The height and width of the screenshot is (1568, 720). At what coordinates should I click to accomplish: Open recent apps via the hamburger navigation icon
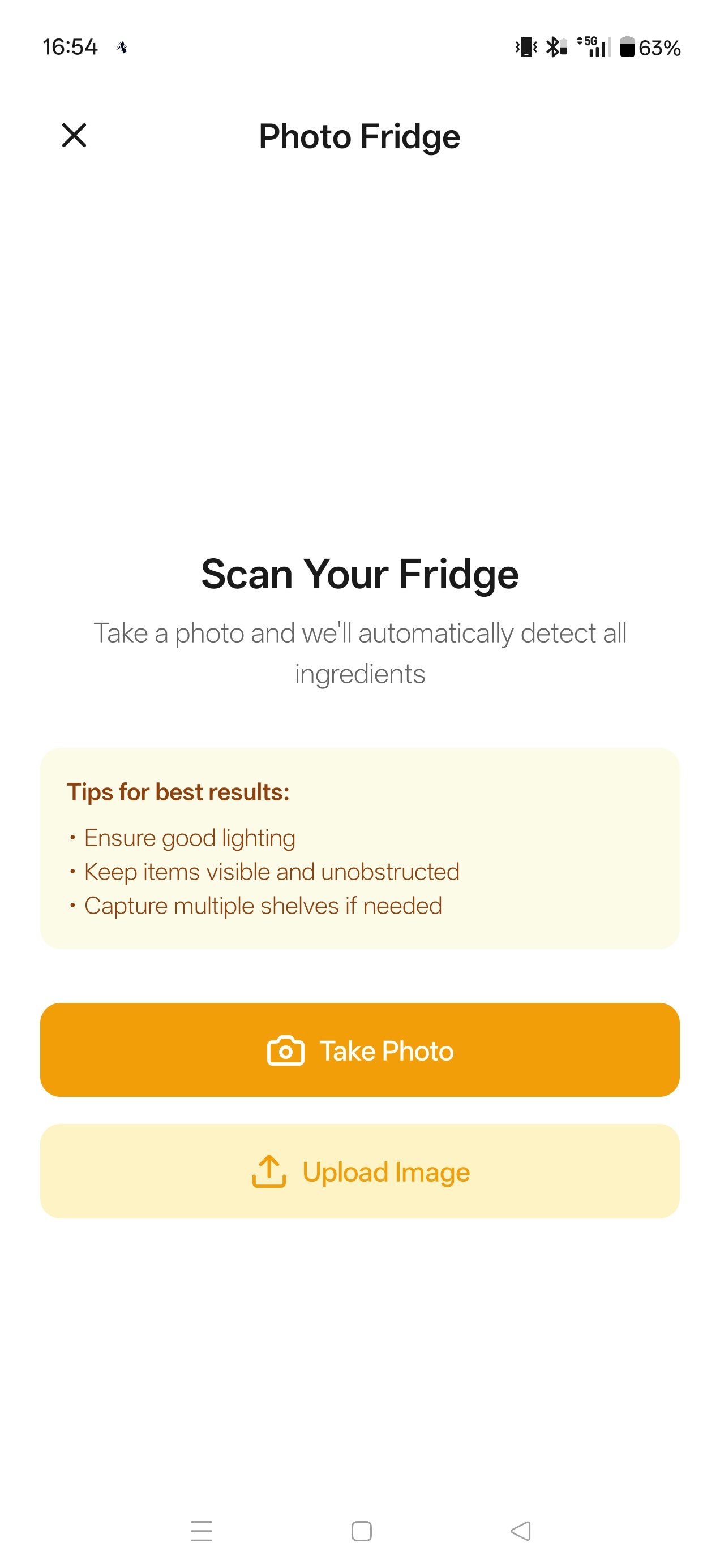202,1530
